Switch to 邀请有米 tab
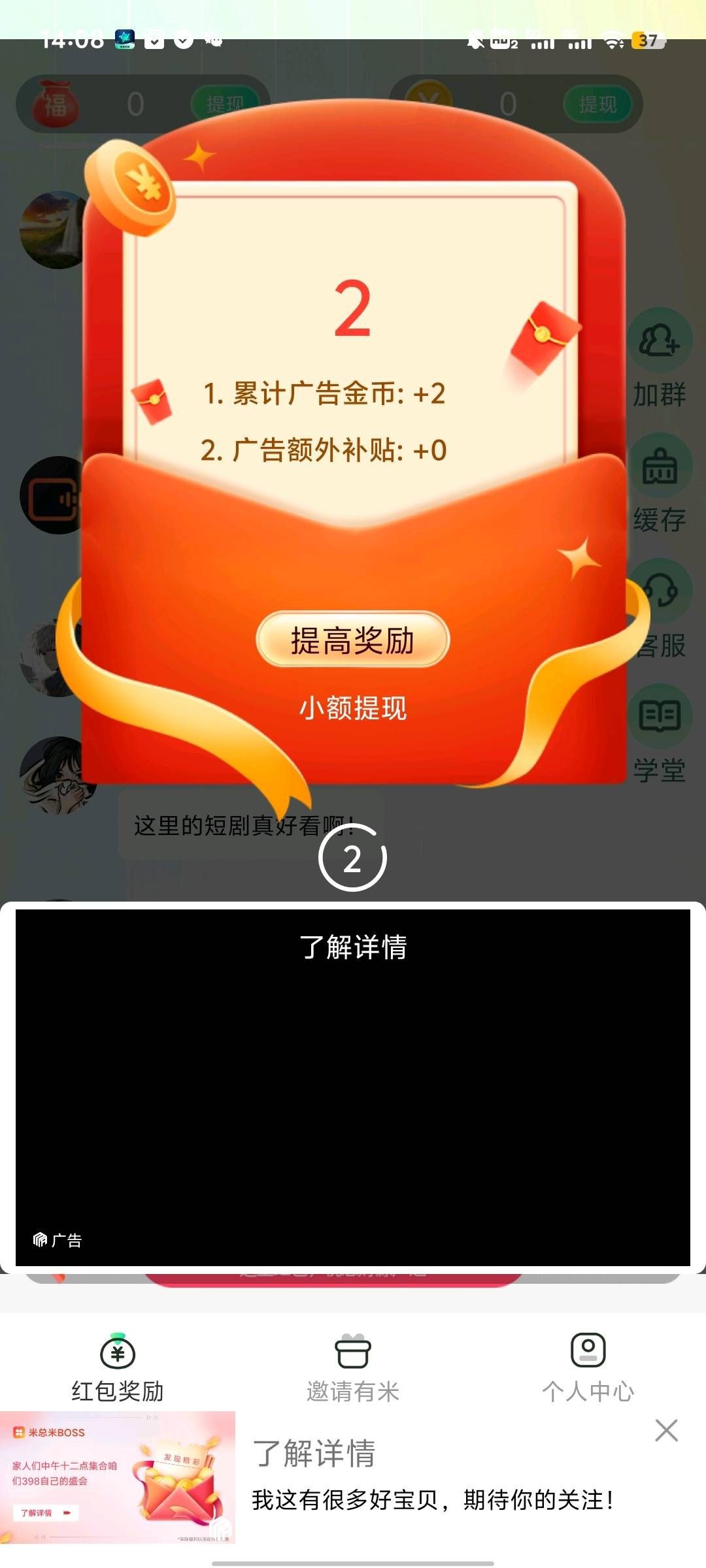The width and height of the screenshot is (706, 1568). tap(352, 1368)
